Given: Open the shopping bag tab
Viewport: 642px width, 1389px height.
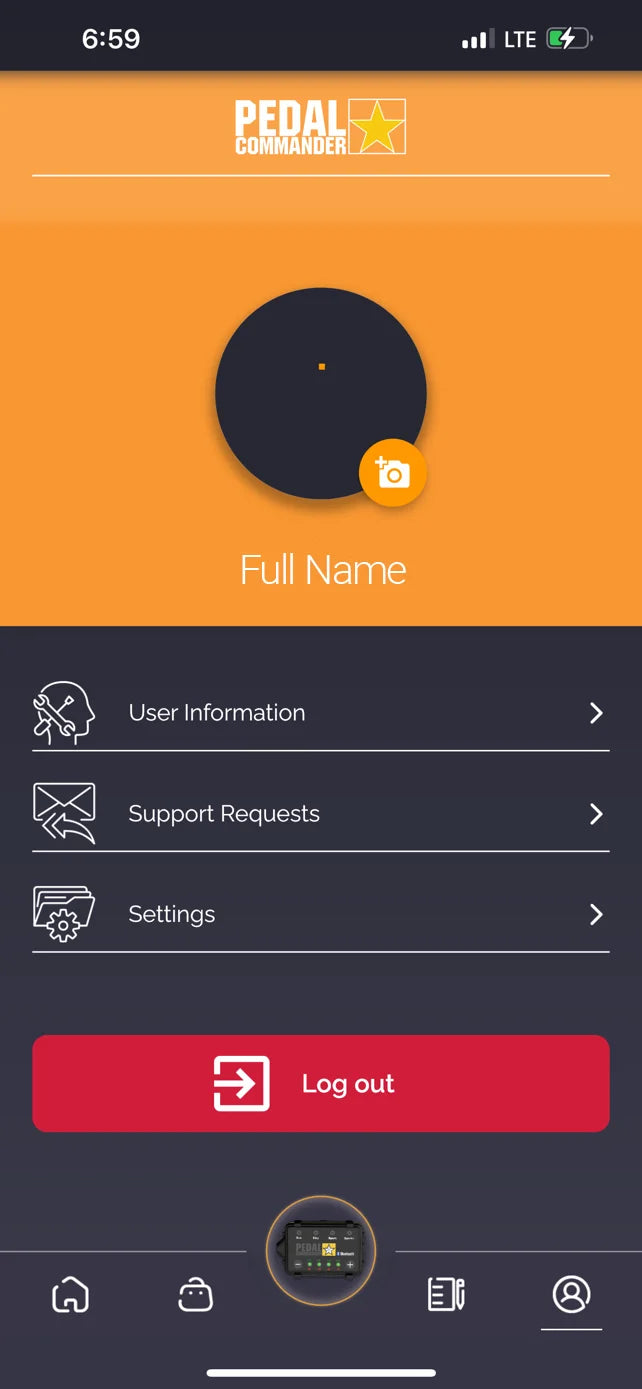Looking at the screenshot, I should [x=195, y=1296].
